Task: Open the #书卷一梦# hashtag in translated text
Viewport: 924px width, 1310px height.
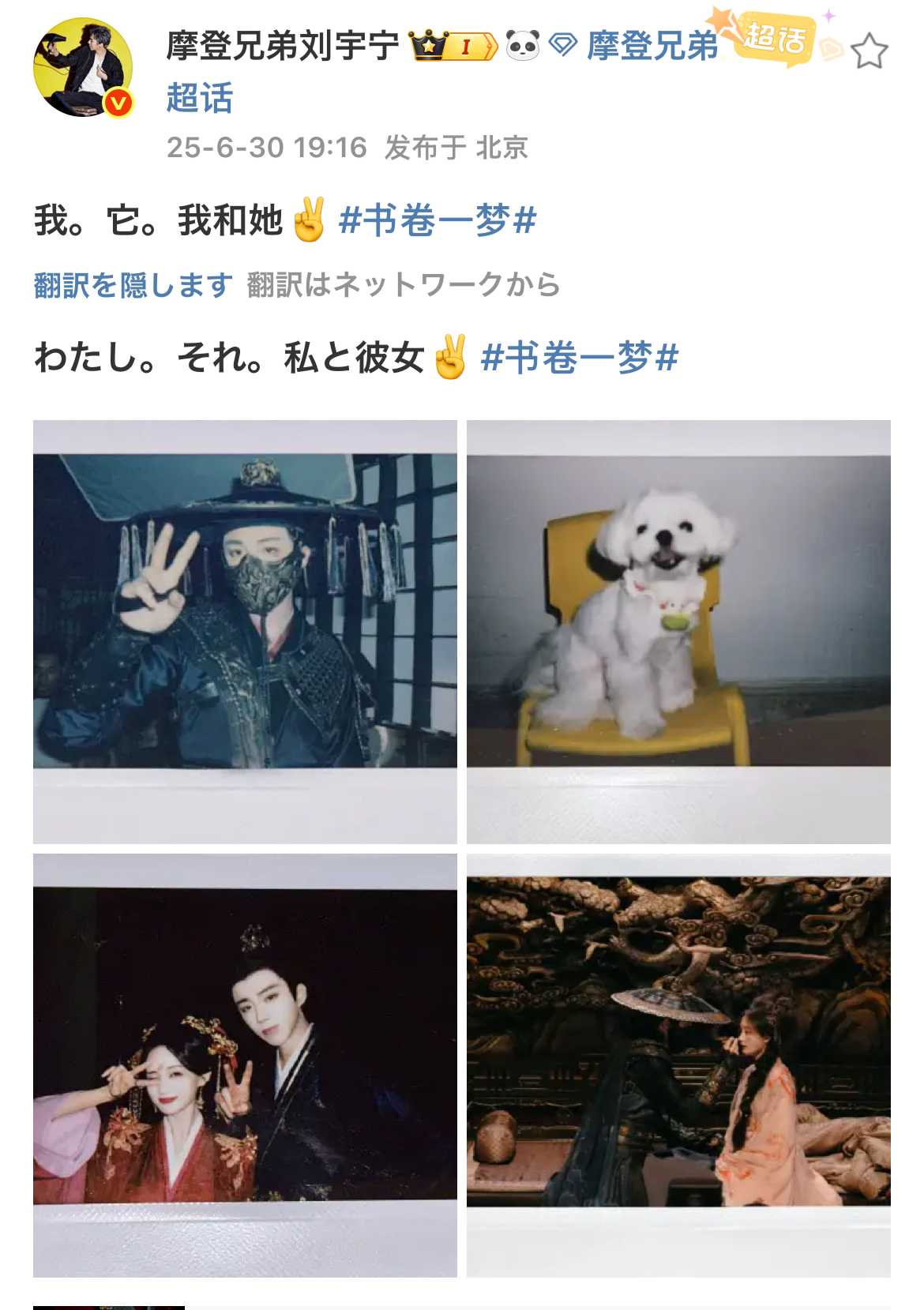Action: pyautogui.click(x=579, y=358)
